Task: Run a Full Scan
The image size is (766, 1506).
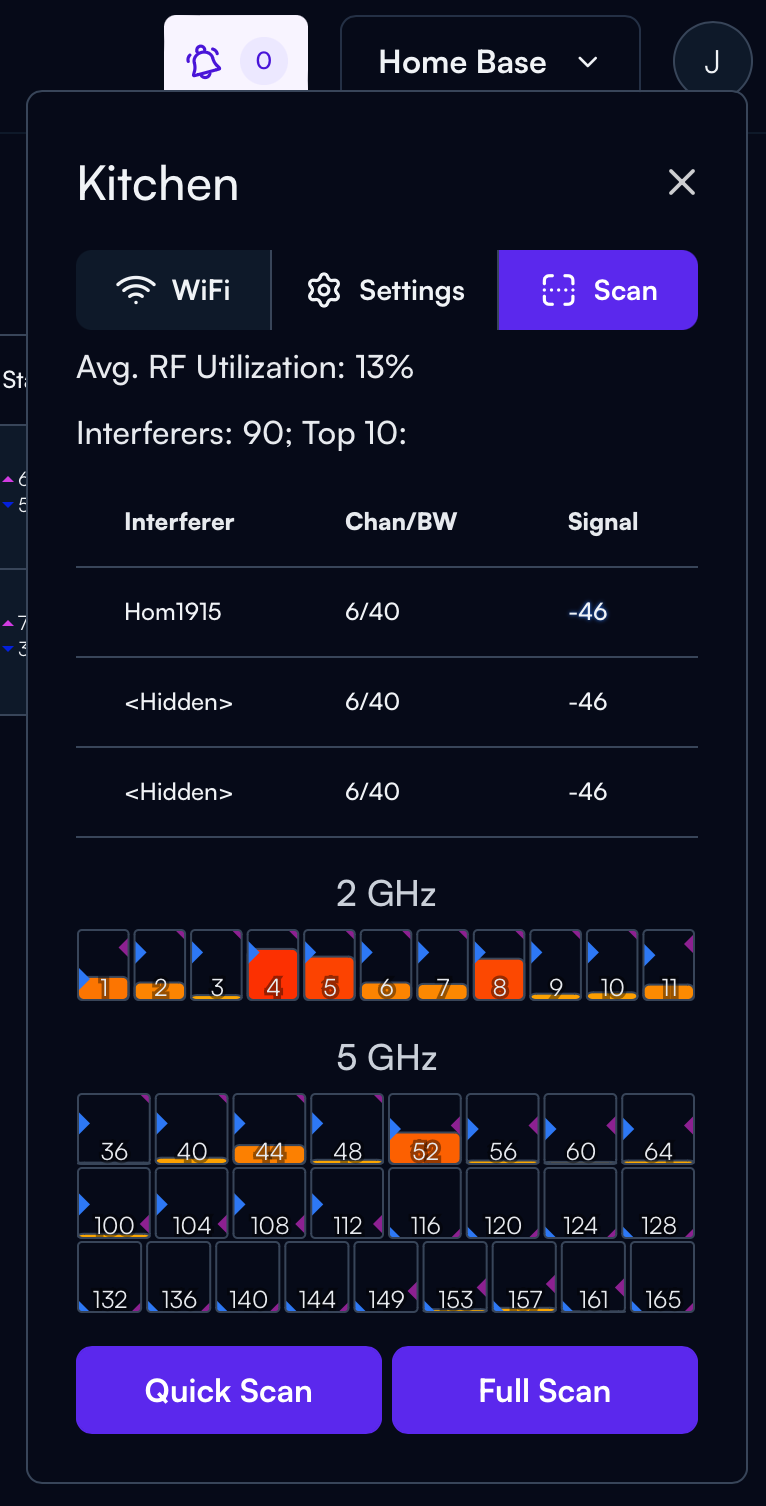Action: pyautogui.click(x=545, y=1390)
